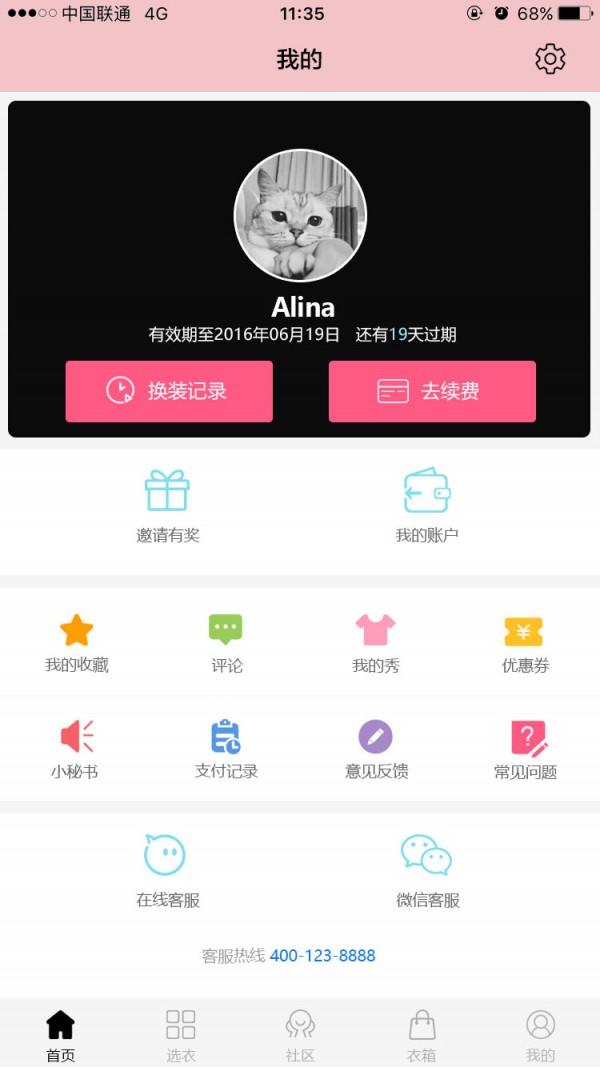Viewport: 600px width, 1067px height.
Task: Switch to 社区 community tab
Action: coord(300,1035)
